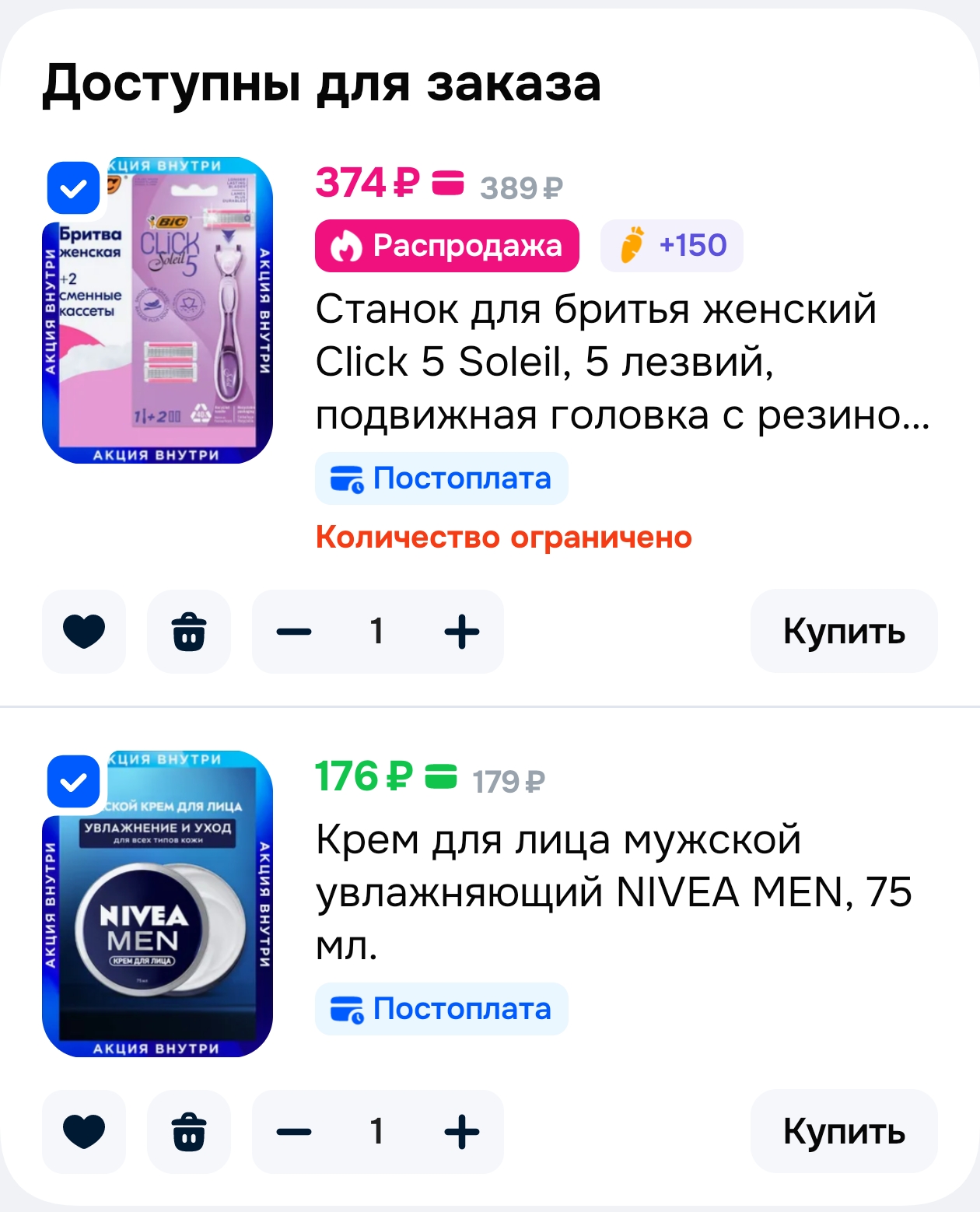Uncheck the Click 5 Soleil razor checkbox

click(74, 188)
